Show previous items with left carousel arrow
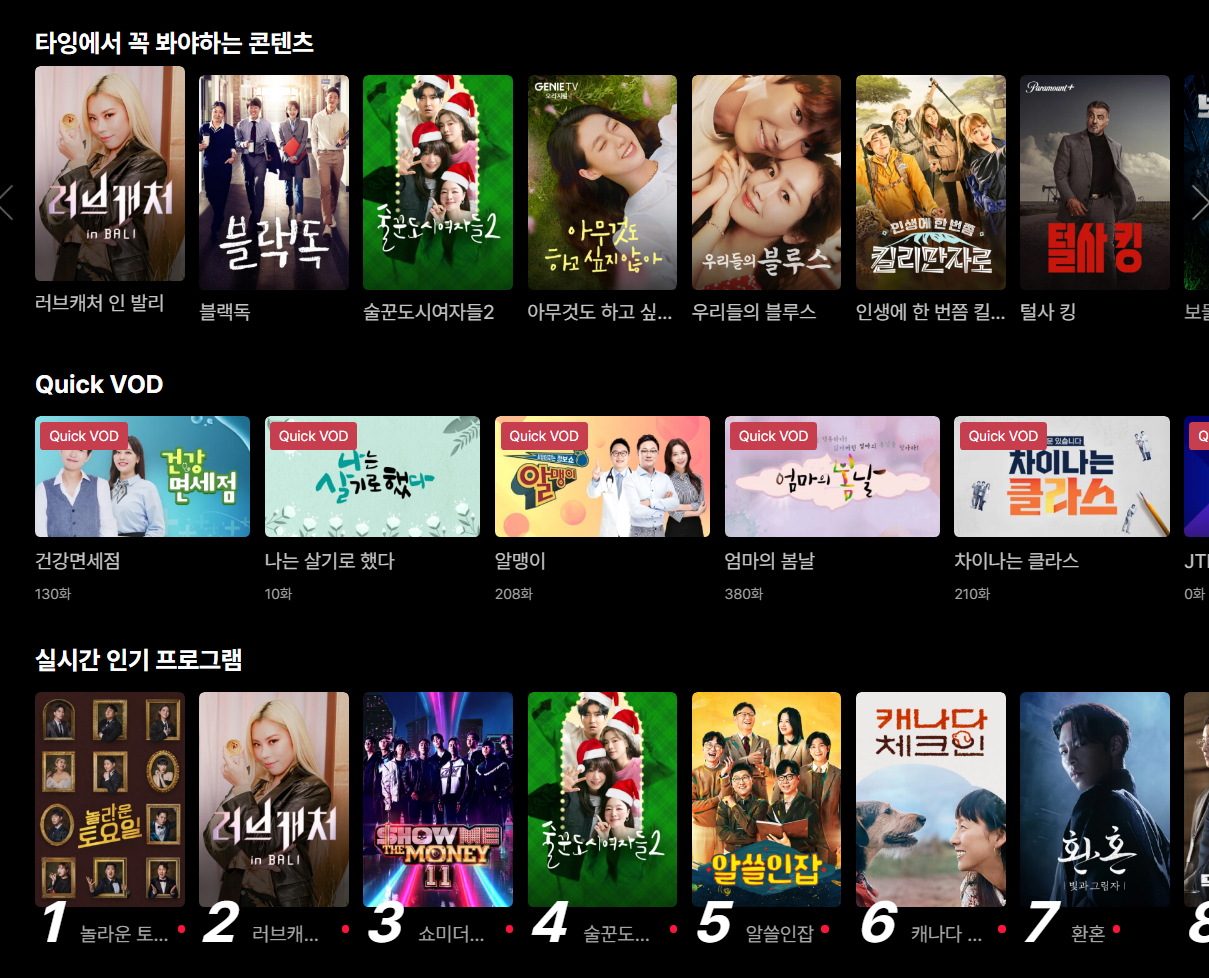Image resolution: width=1209 pixels, height=978 pixels. point(7,202)
